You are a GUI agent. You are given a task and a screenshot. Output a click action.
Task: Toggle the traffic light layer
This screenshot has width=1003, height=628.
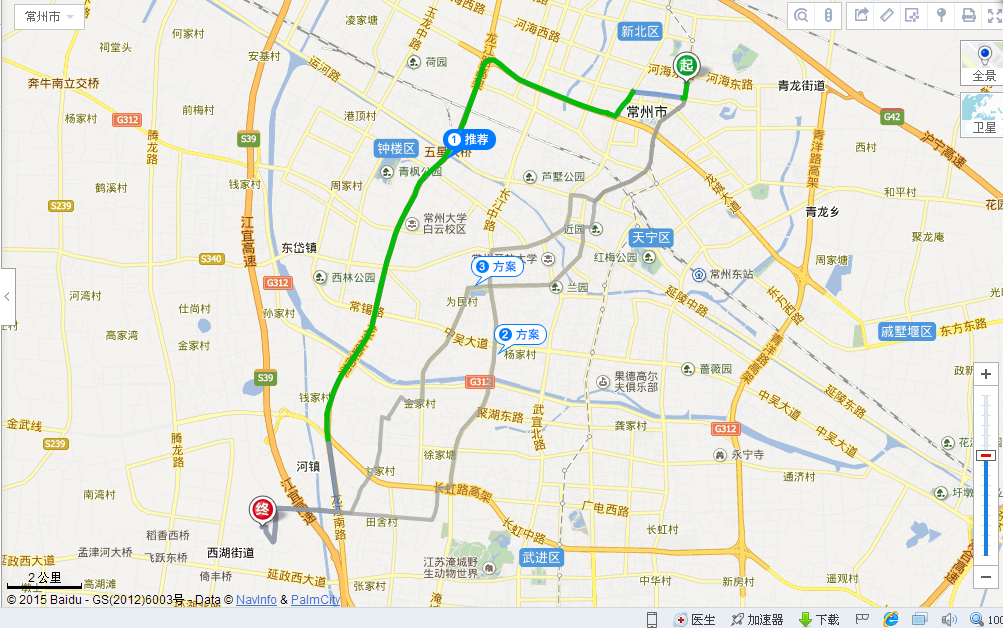(x=828, y=15)
